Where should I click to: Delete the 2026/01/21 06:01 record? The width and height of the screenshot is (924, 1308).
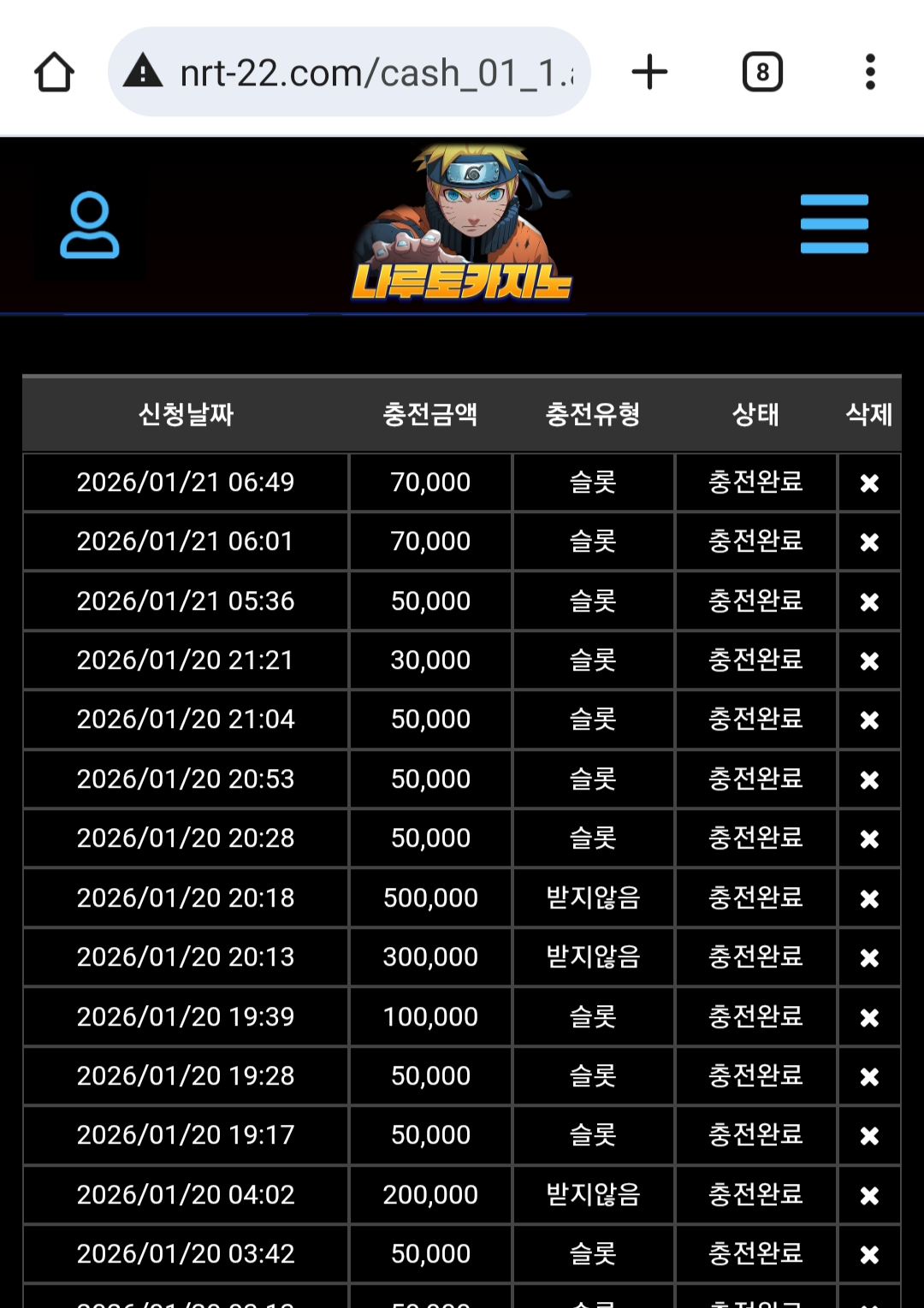click(x=869, y=542)
